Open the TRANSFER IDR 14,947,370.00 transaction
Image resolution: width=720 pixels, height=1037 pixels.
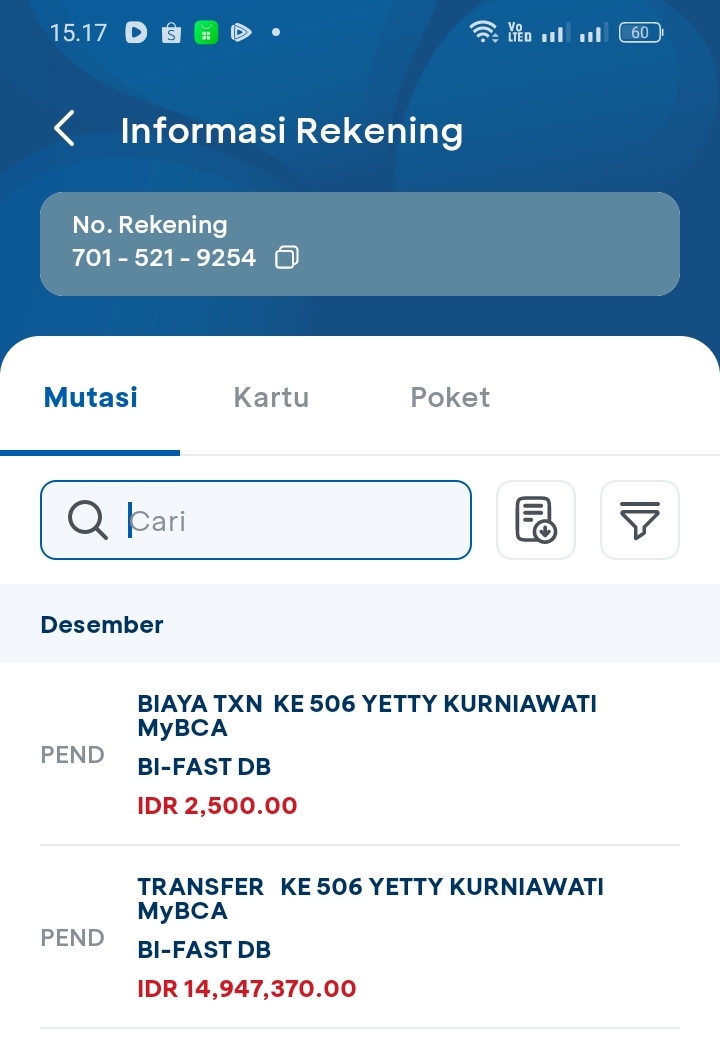tap(360, 937)
